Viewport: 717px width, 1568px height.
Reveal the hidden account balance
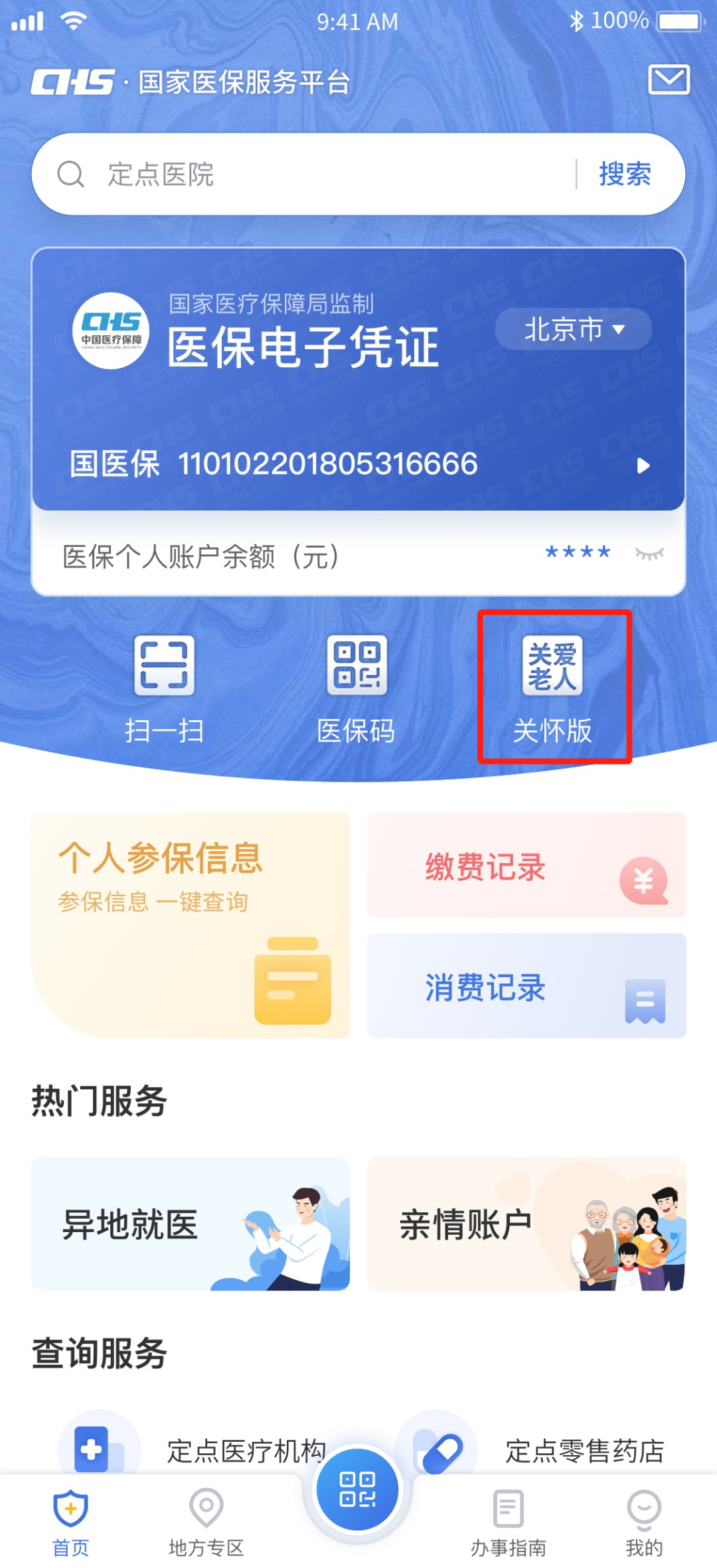649,553
